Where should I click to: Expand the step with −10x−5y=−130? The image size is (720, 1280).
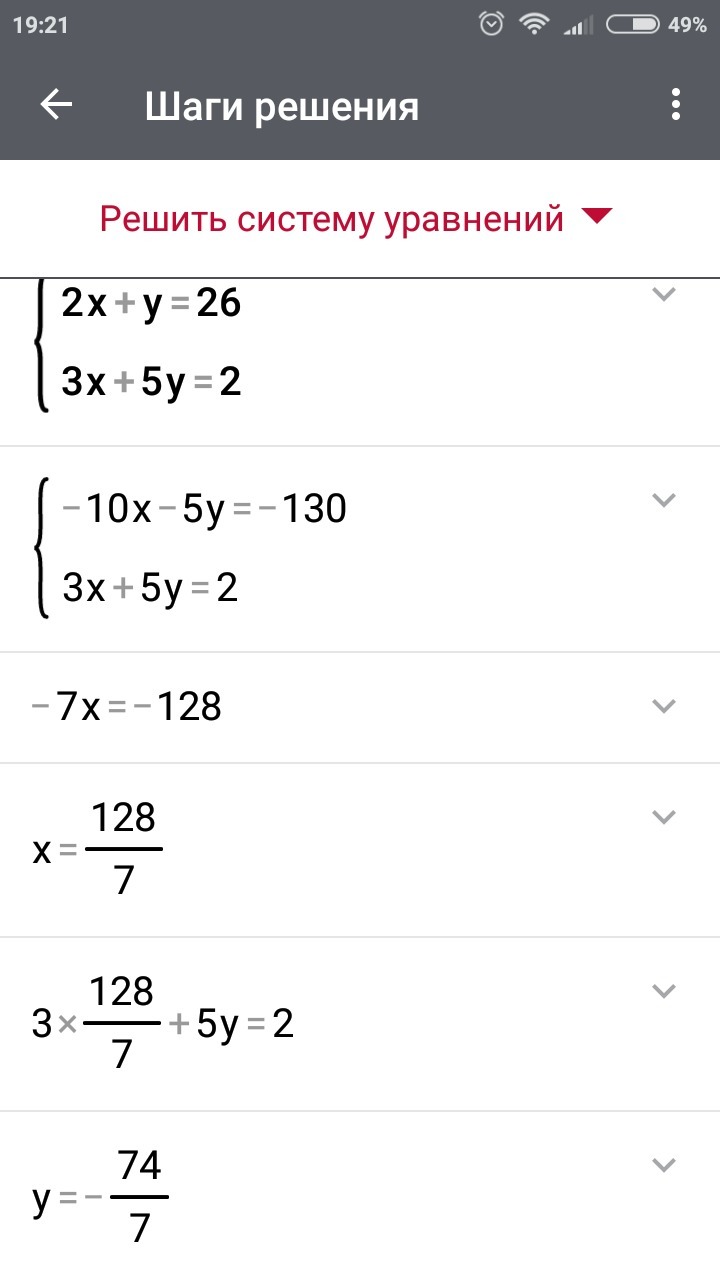point(664,501)
